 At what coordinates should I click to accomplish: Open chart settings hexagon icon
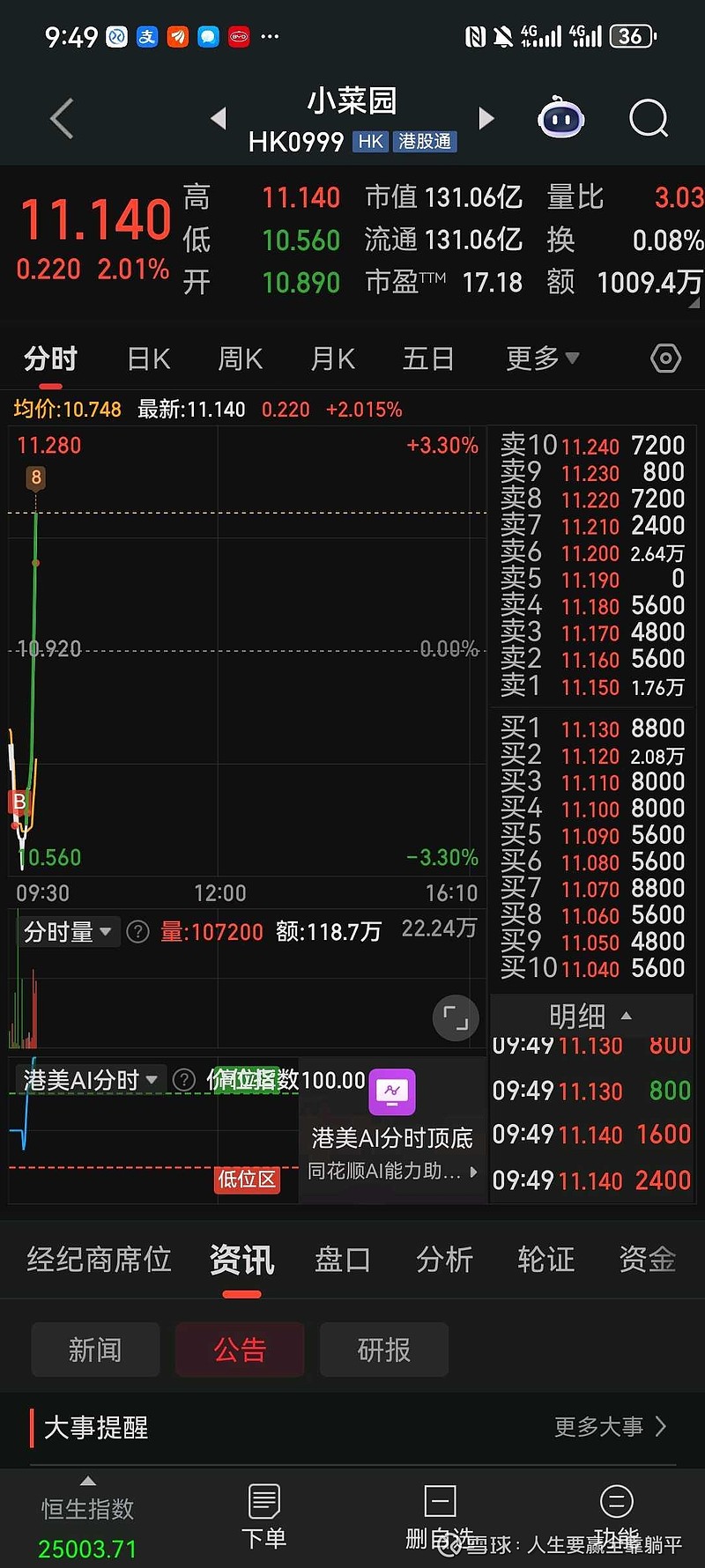click(x=665, y=358)
